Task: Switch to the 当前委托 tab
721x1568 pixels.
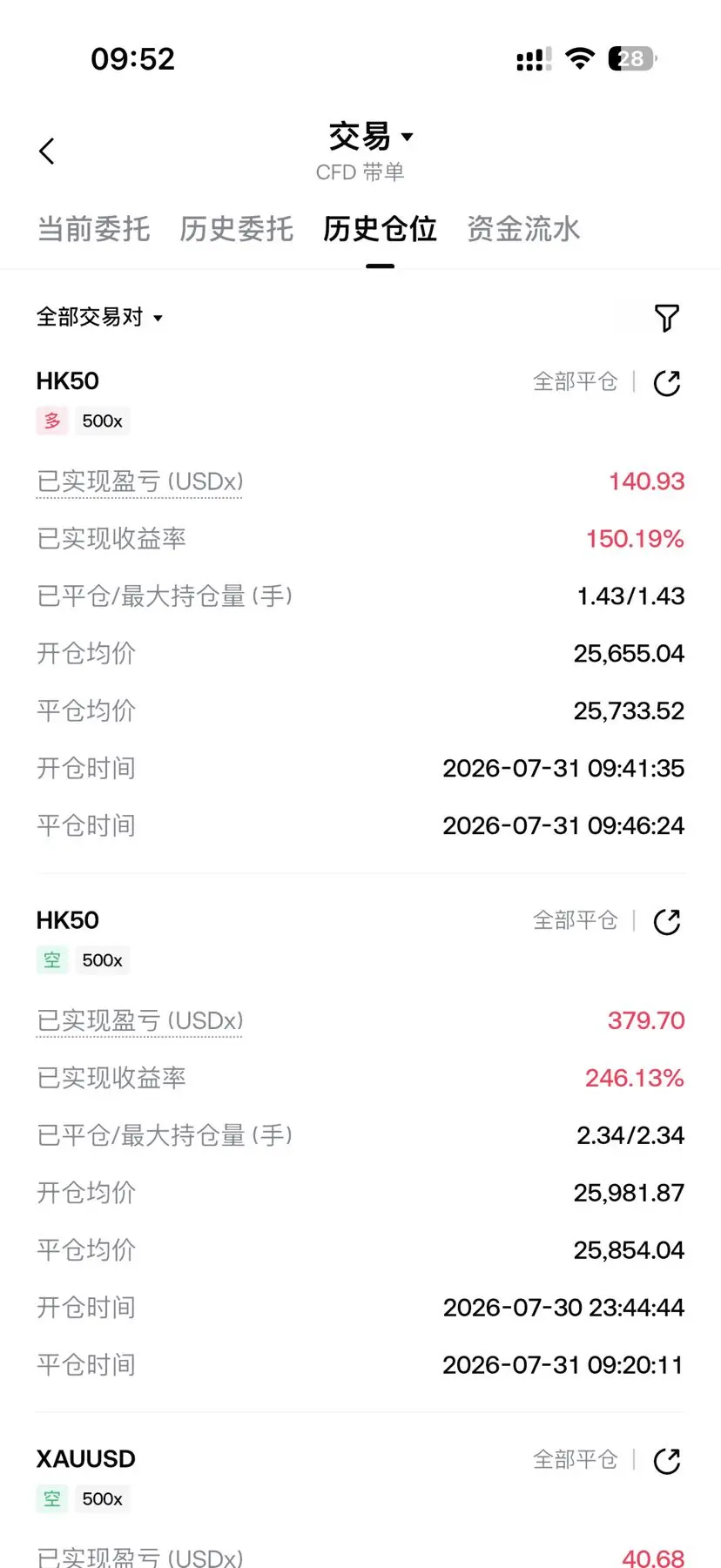Action: [94, 229]
